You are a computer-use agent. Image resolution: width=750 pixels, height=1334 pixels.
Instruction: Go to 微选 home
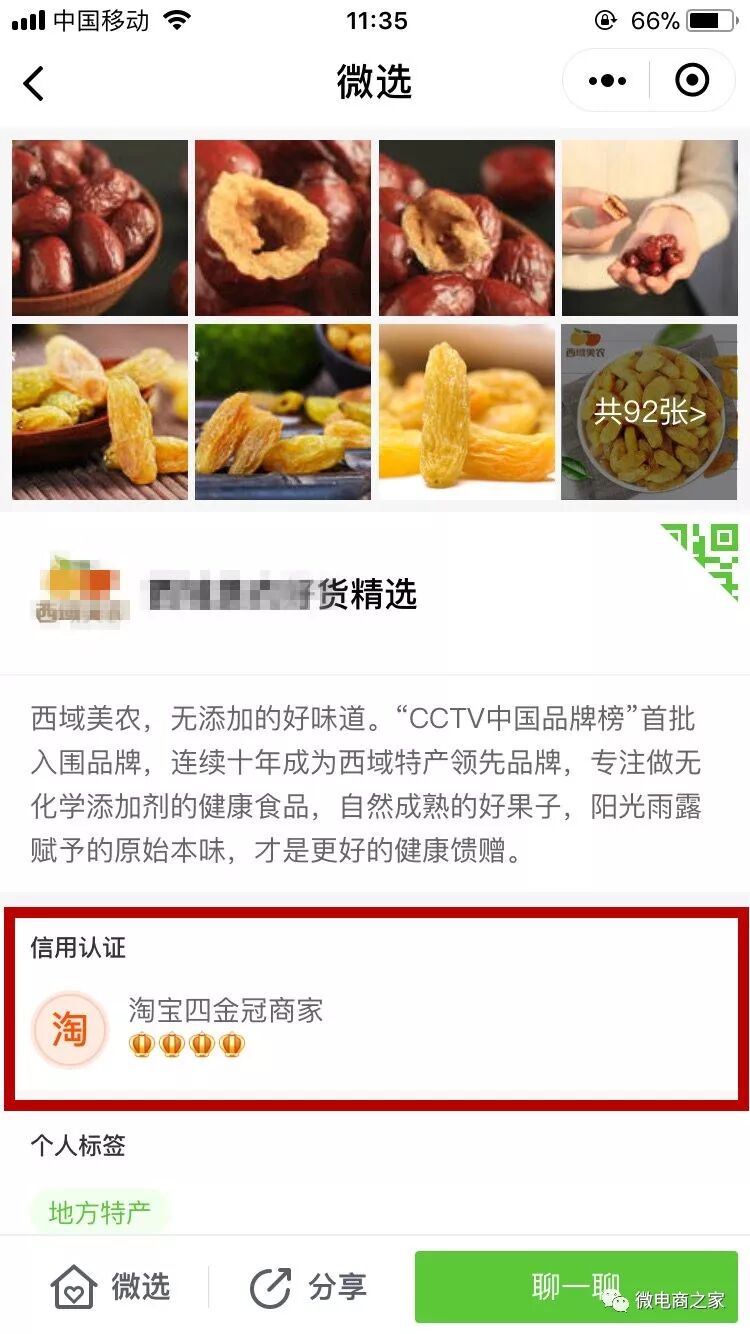point(110,1286)
